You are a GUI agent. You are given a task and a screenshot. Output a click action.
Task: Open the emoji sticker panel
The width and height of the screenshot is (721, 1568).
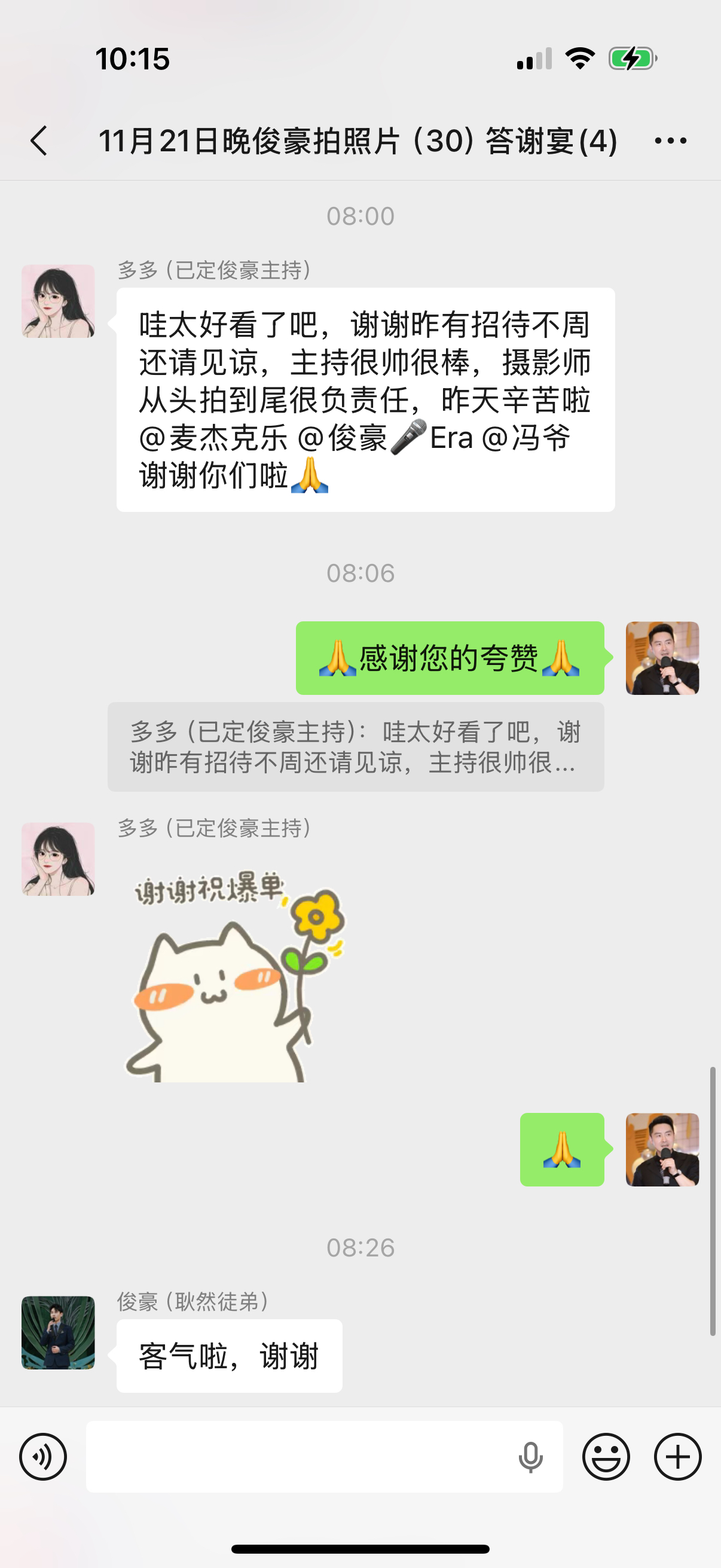606,1457
